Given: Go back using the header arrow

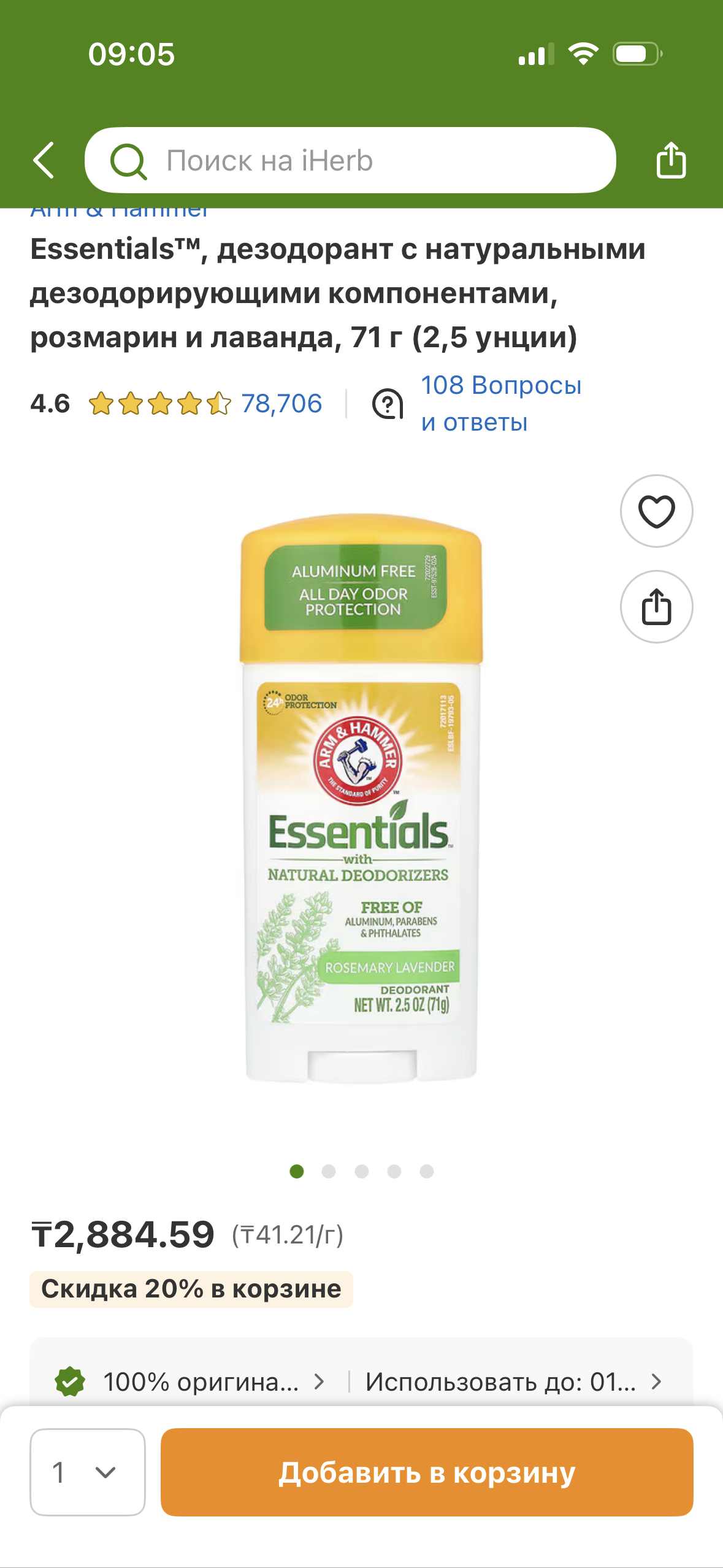Looking at the screenshot, I should tap(44, 160).
